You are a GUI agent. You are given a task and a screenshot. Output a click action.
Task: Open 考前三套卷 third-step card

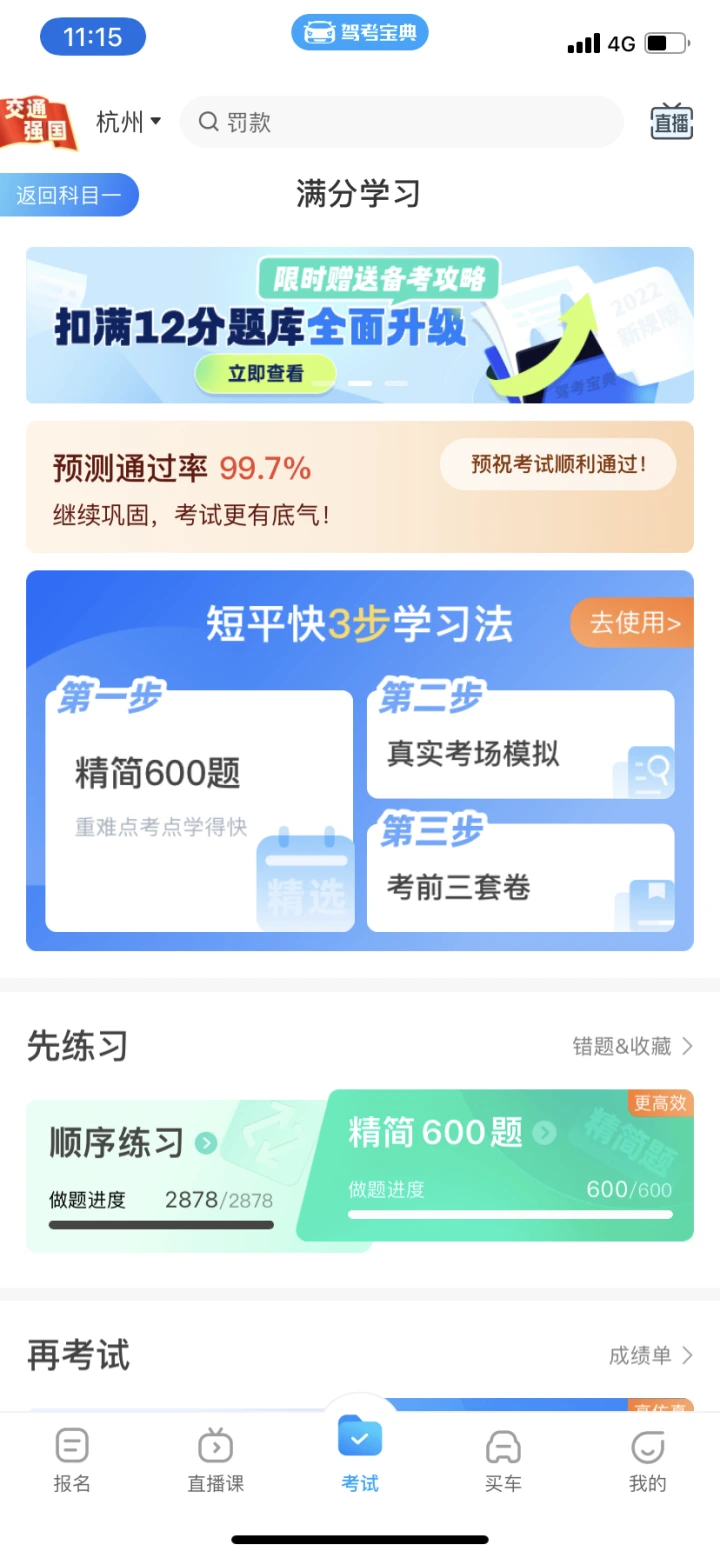(x=521, y=878)
